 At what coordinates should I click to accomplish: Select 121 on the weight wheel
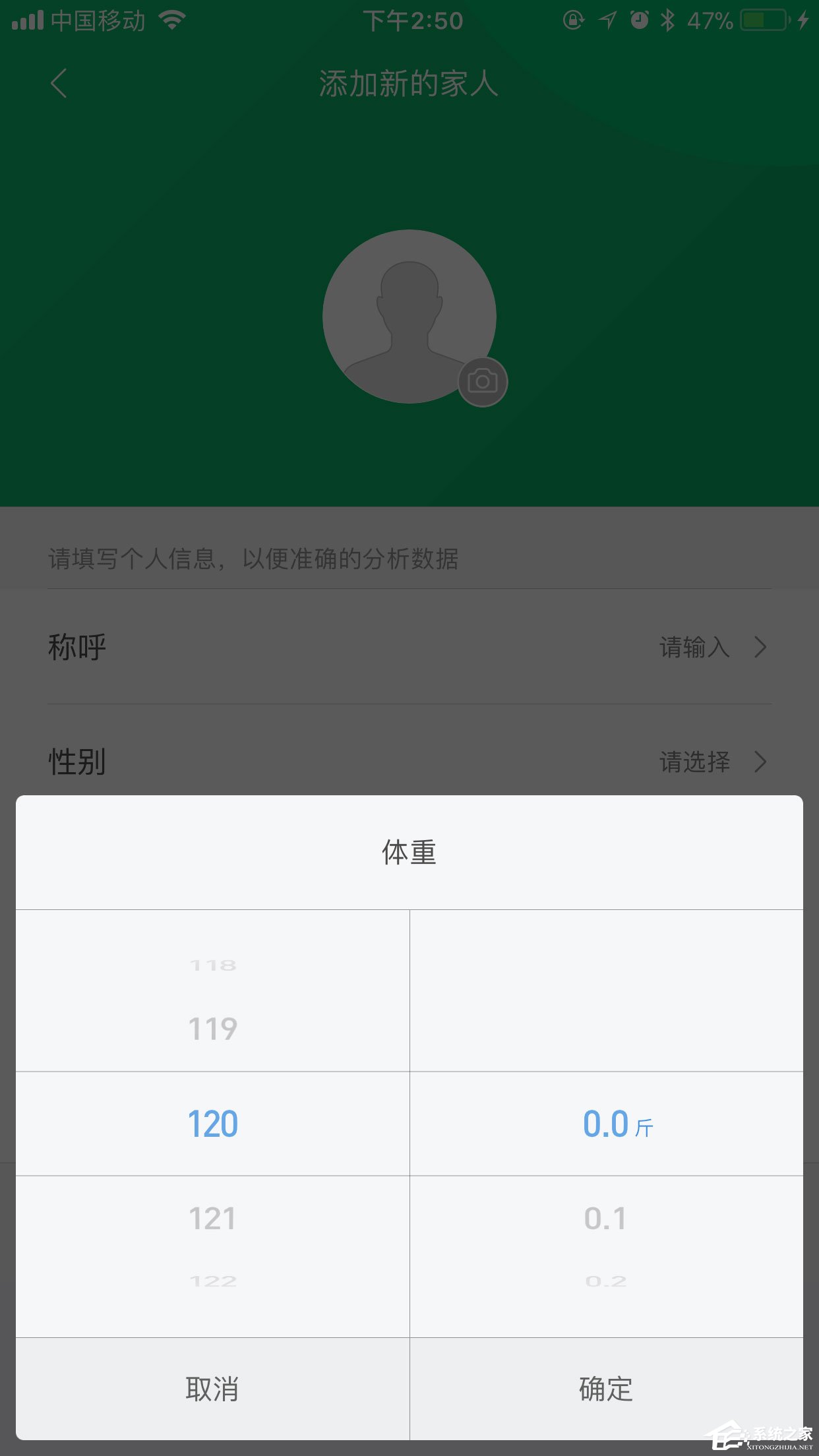212,1217
